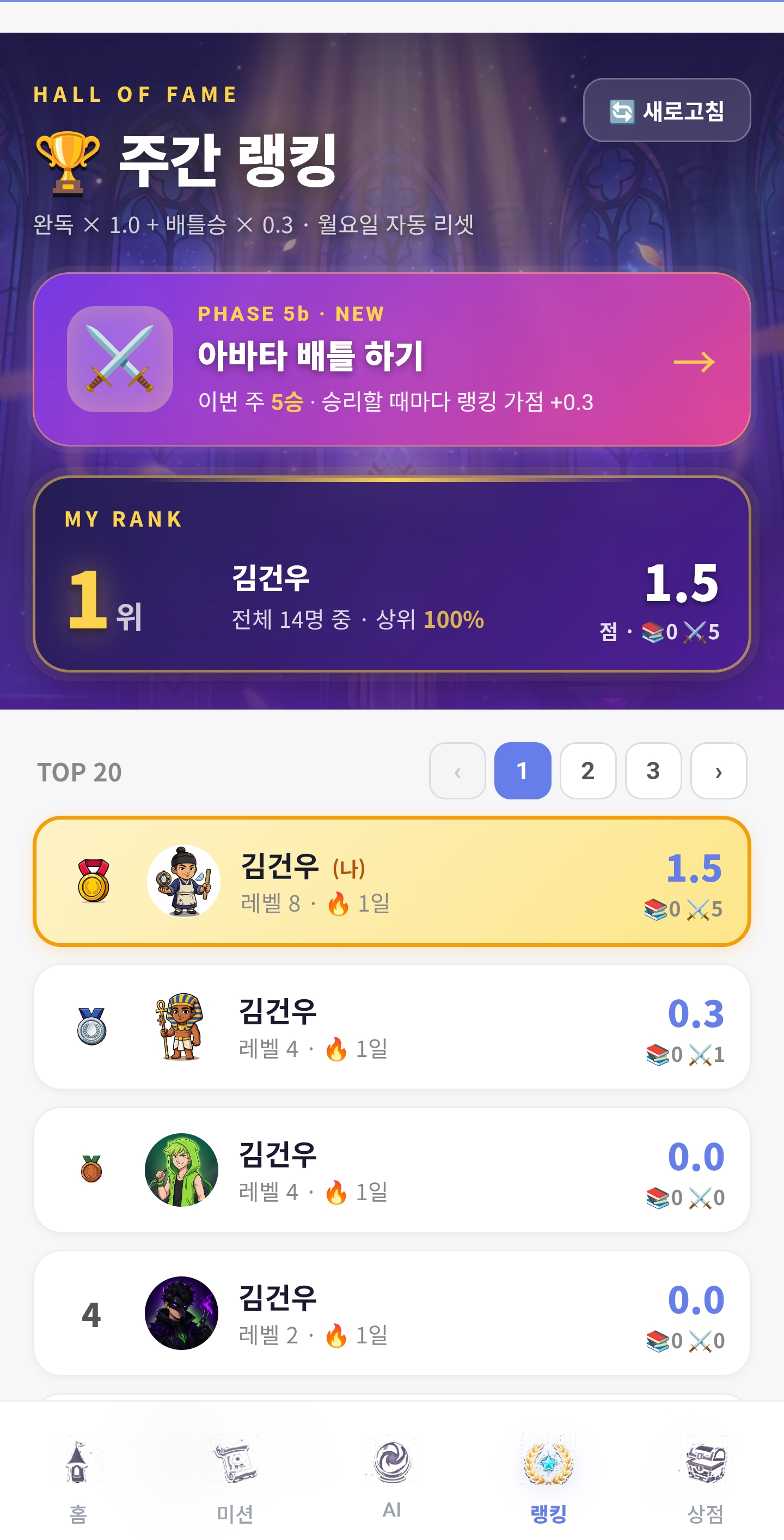The width and height of the screenshot is (784, 1540).
Task: Switch to pagination page 1
Action: 522,771
